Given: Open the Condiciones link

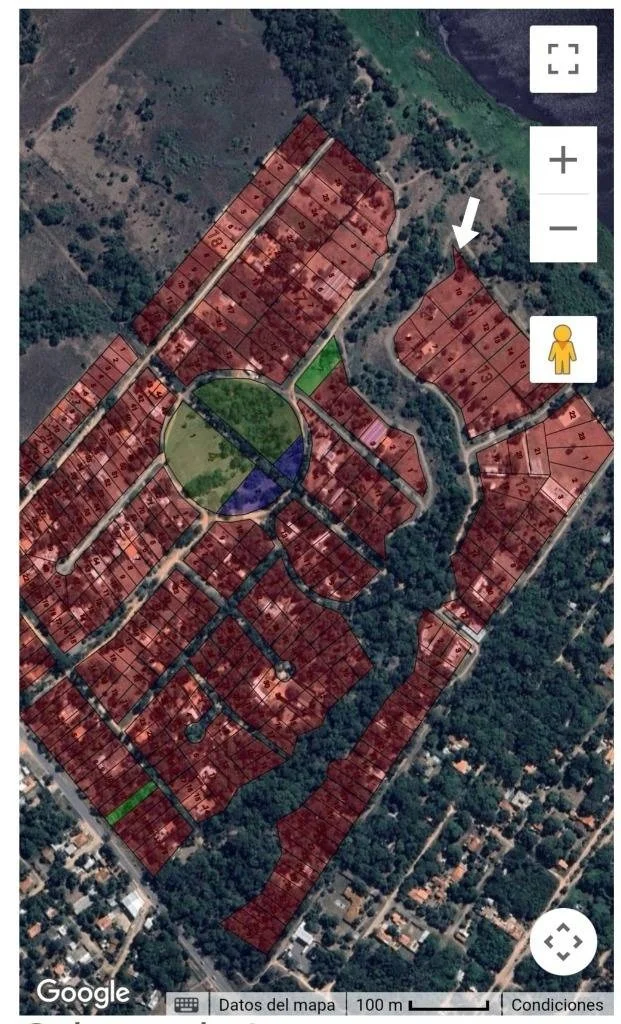Looking at the screenshot, I should (557, 1004).
